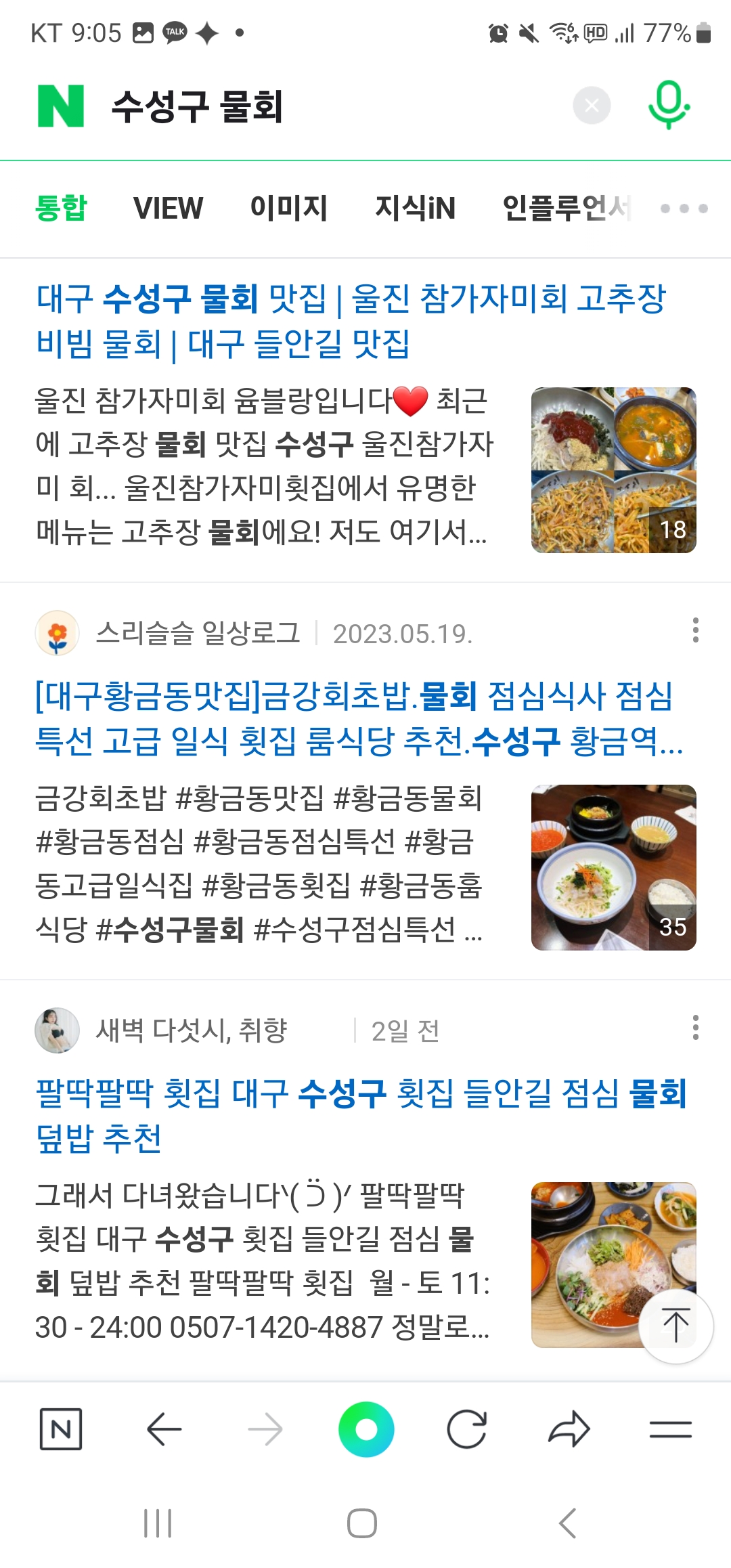Switch to the 지식iN tab

(x=415, y=208)
